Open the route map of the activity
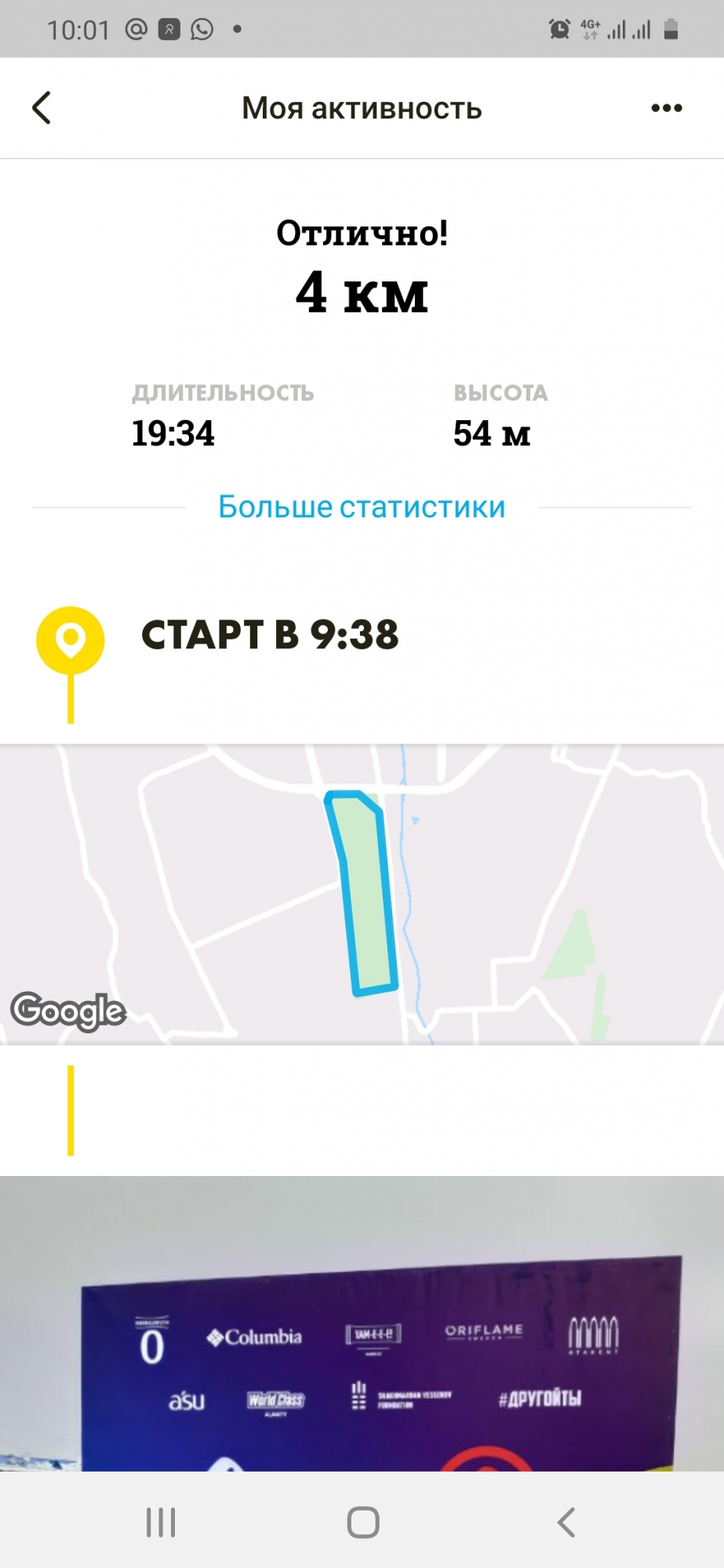This screenshot has height=1568, width=724. pos(362,894)
